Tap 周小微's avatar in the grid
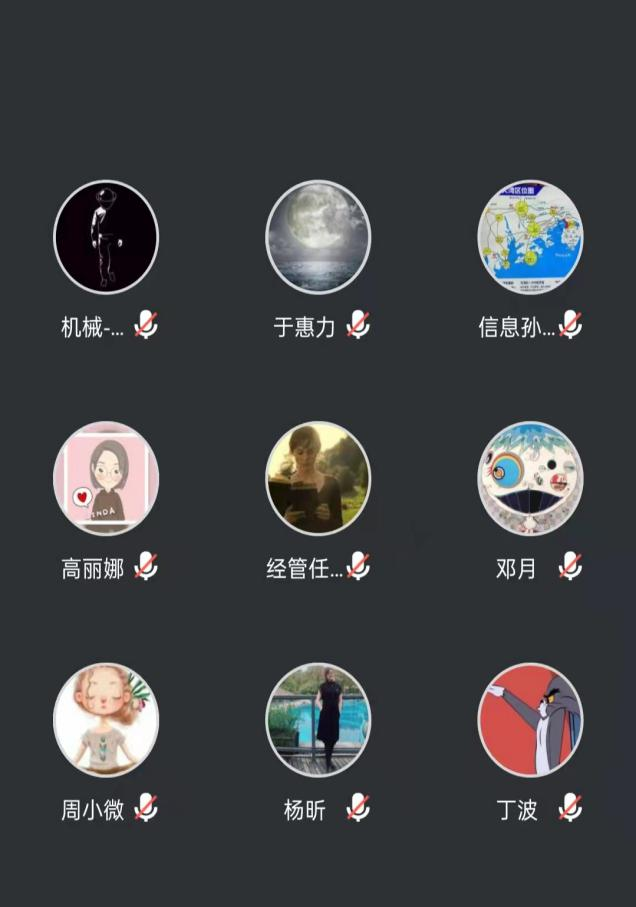 click(106, 720)
